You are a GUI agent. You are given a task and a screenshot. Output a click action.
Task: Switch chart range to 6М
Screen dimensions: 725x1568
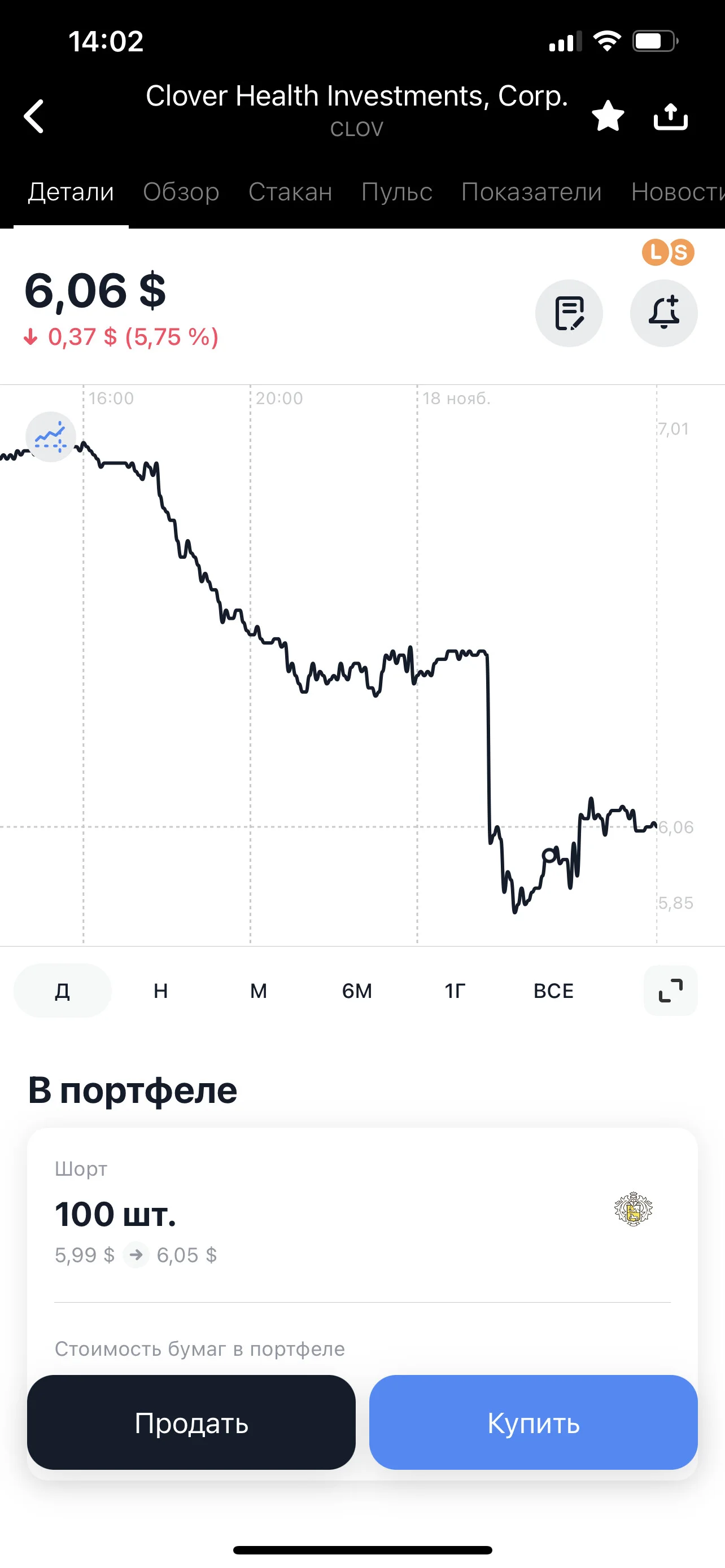pos(357,991)
